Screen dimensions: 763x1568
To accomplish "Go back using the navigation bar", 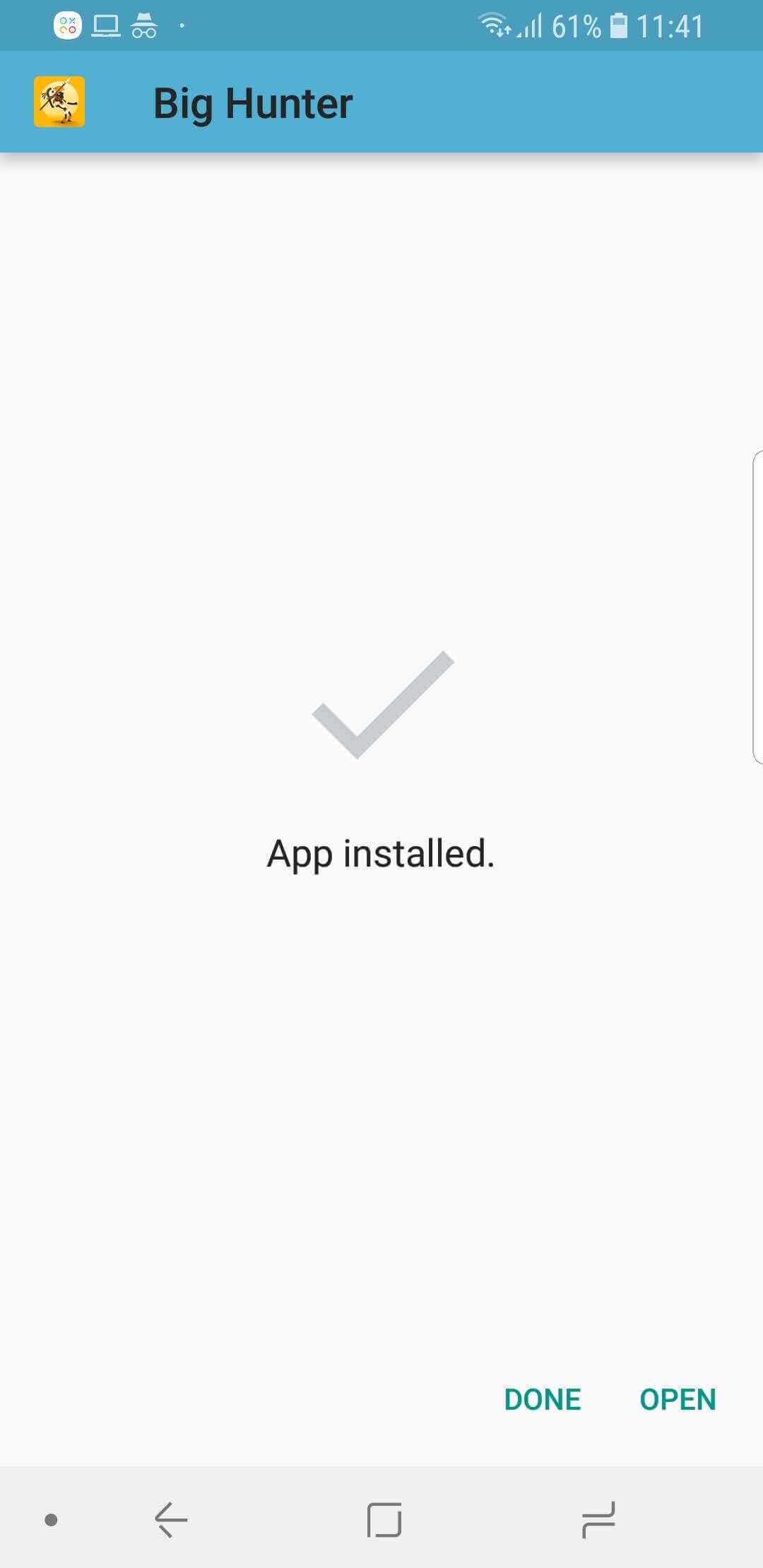I will coord(171,1519).
